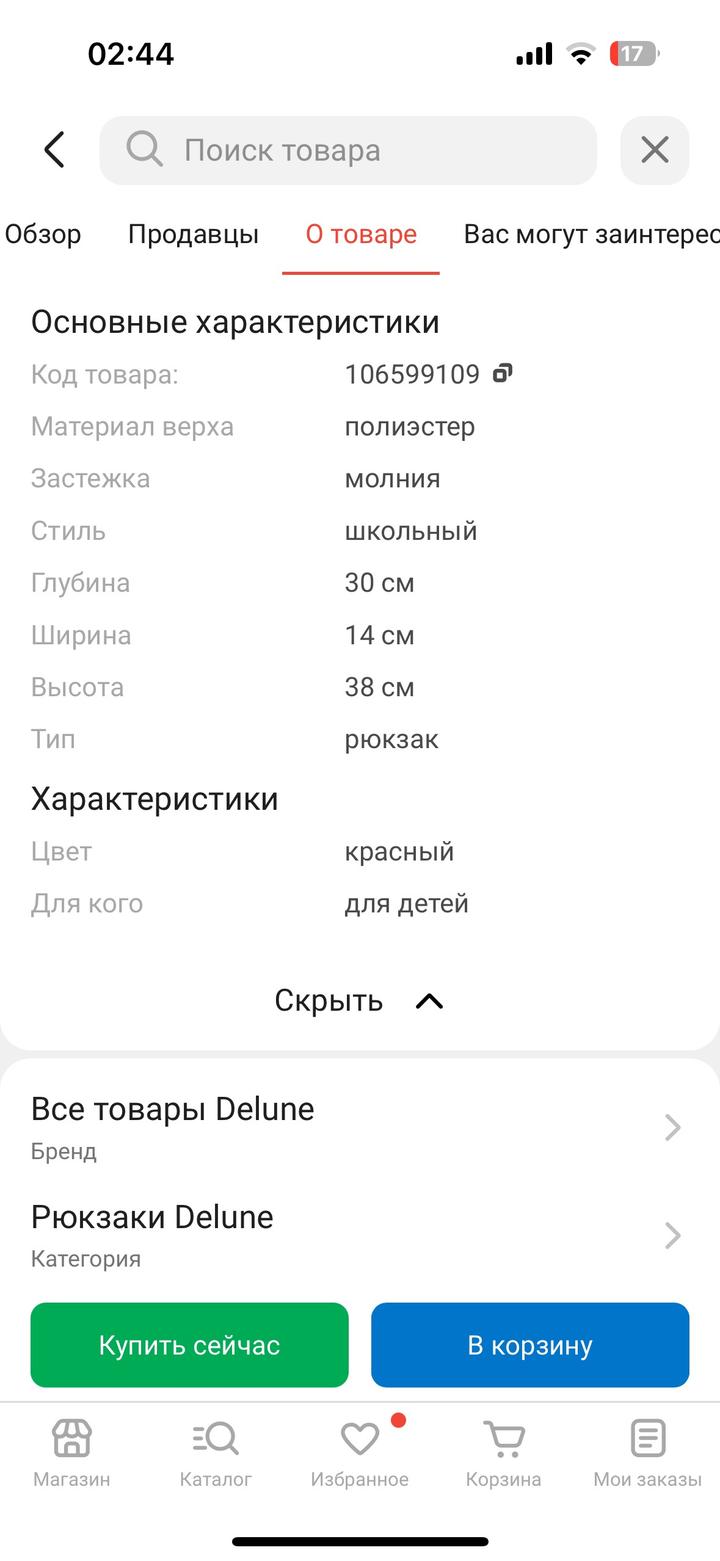Tap the green Купить сейчас button

(189, 1345)
